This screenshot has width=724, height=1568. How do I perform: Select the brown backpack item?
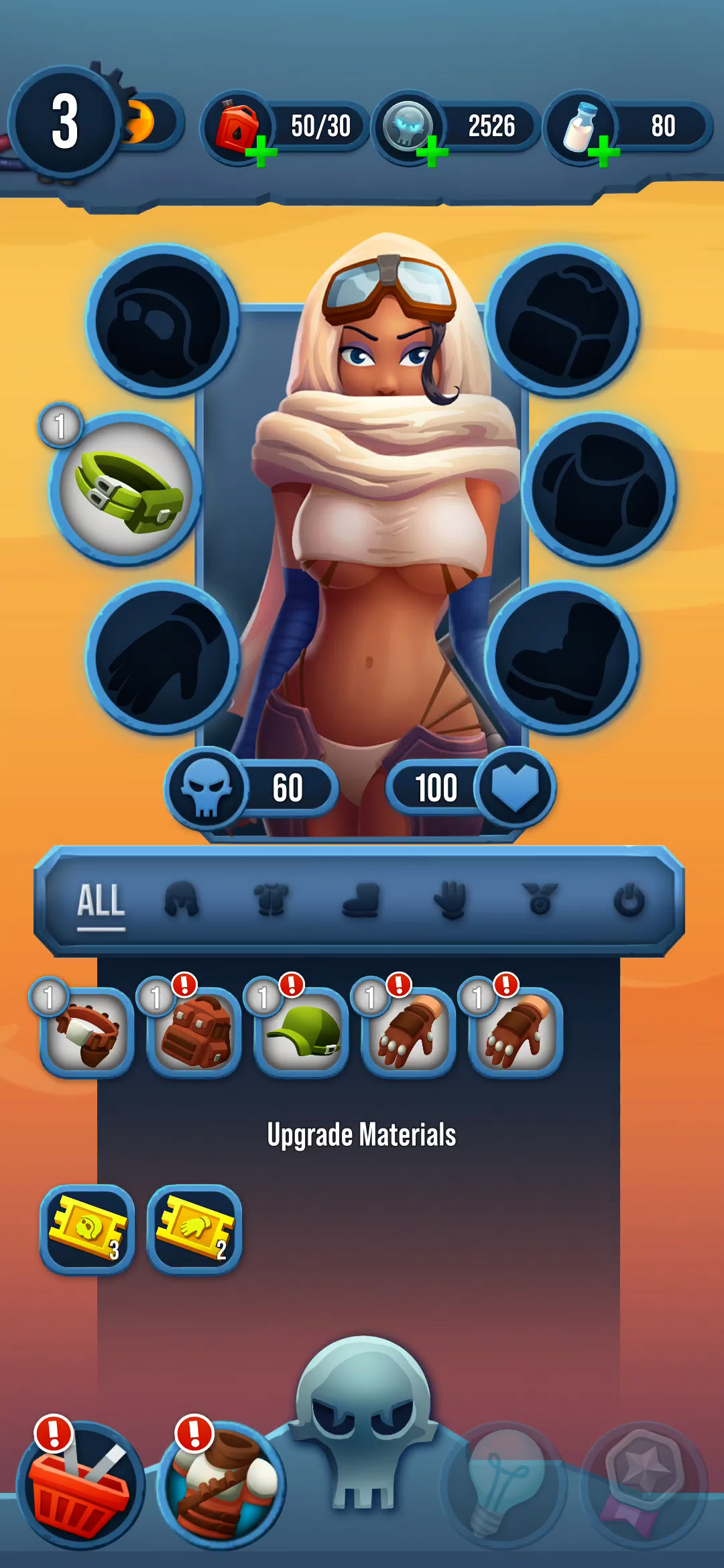click(194, 1032)
